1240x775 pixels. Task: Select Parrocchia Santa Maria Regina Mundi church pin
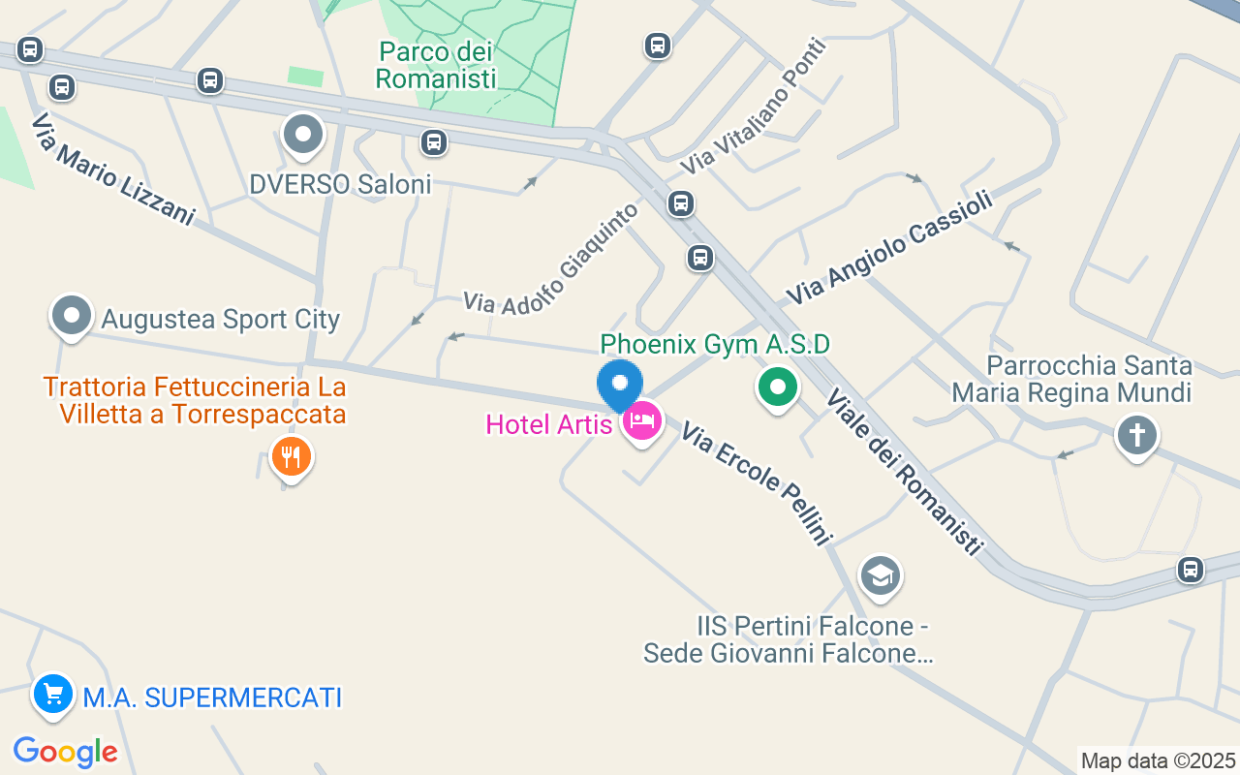(x=1137, y=435)
